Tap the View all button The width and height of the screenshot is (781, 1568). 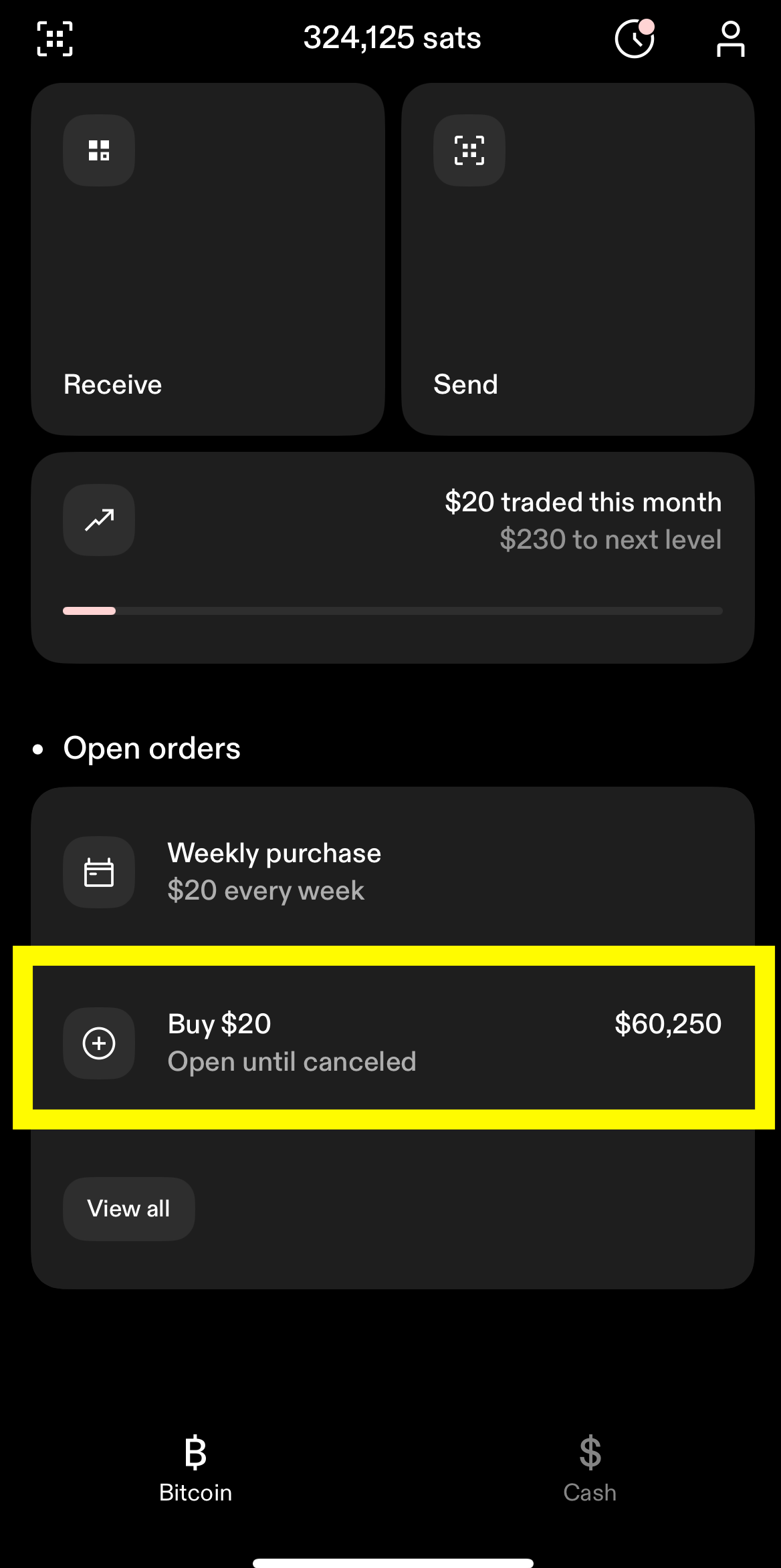(x=129, y=1208)
